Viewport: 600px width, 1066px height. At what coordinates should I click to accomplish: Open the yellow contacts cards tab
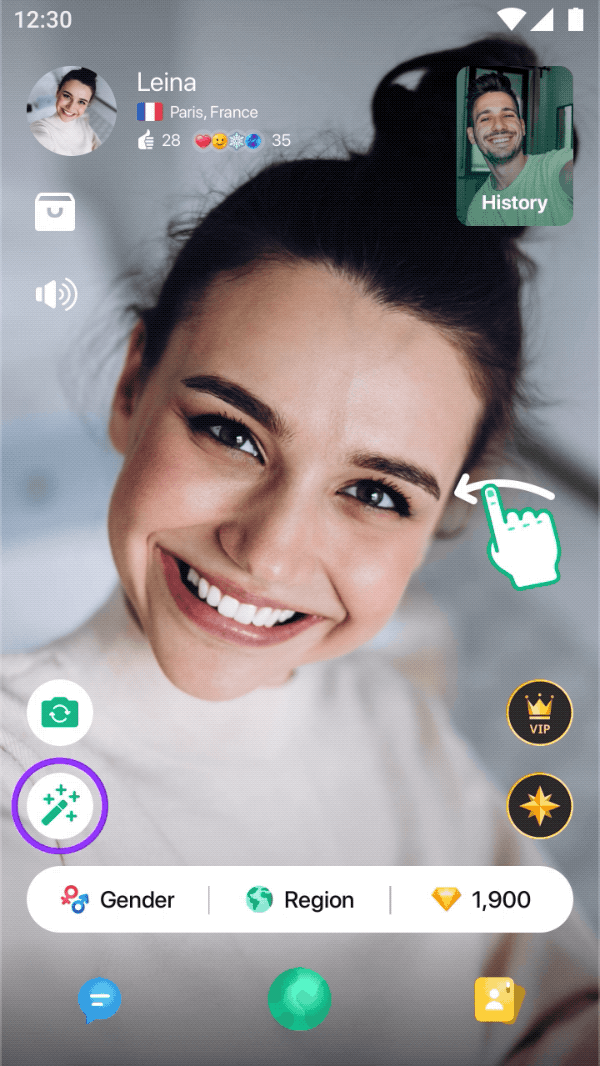[499, 1000]
